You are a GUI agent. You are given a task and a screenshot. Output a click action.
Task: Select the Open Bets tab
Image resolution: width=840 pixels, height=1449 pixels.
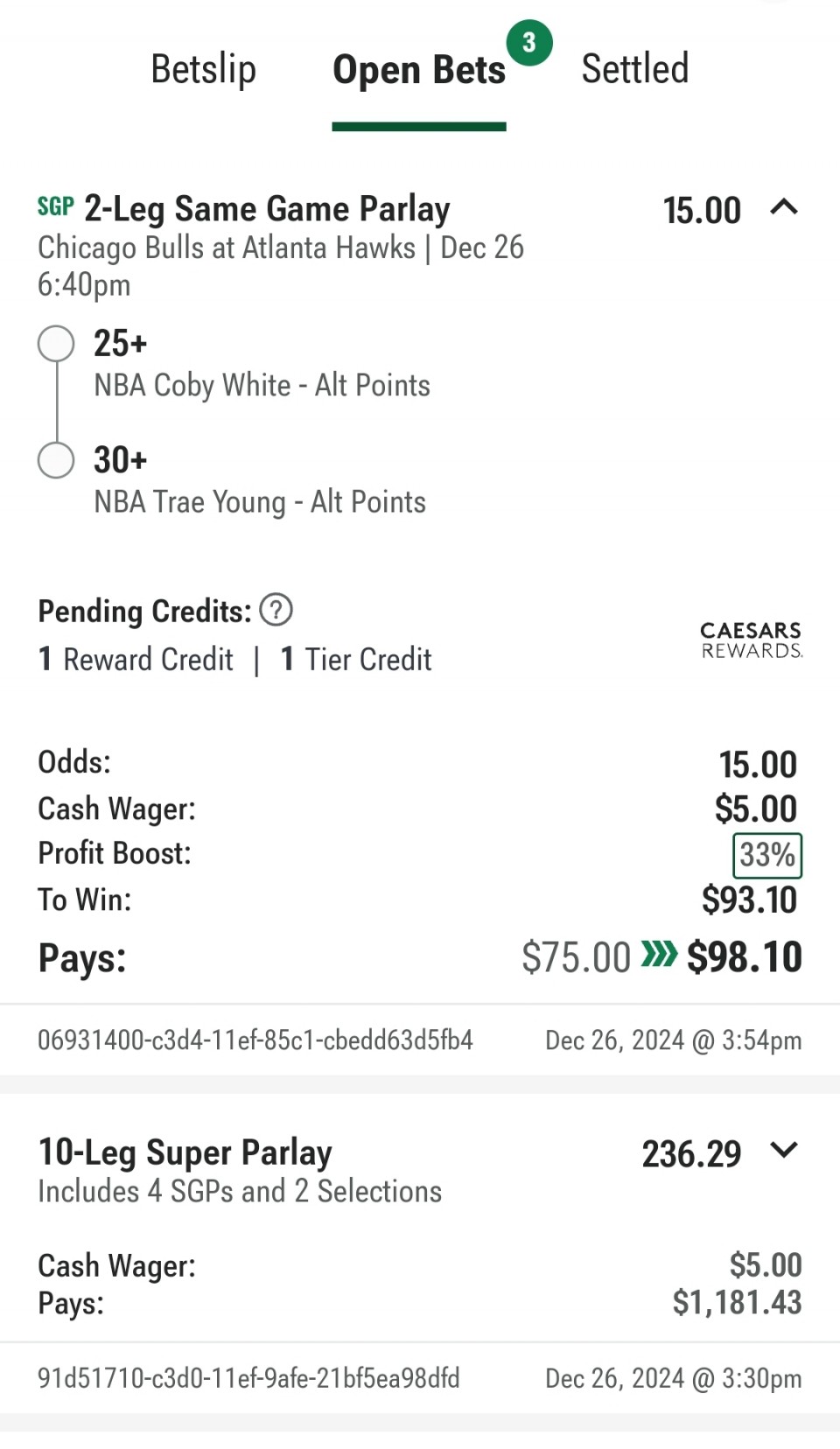click(x=419, y=70)
